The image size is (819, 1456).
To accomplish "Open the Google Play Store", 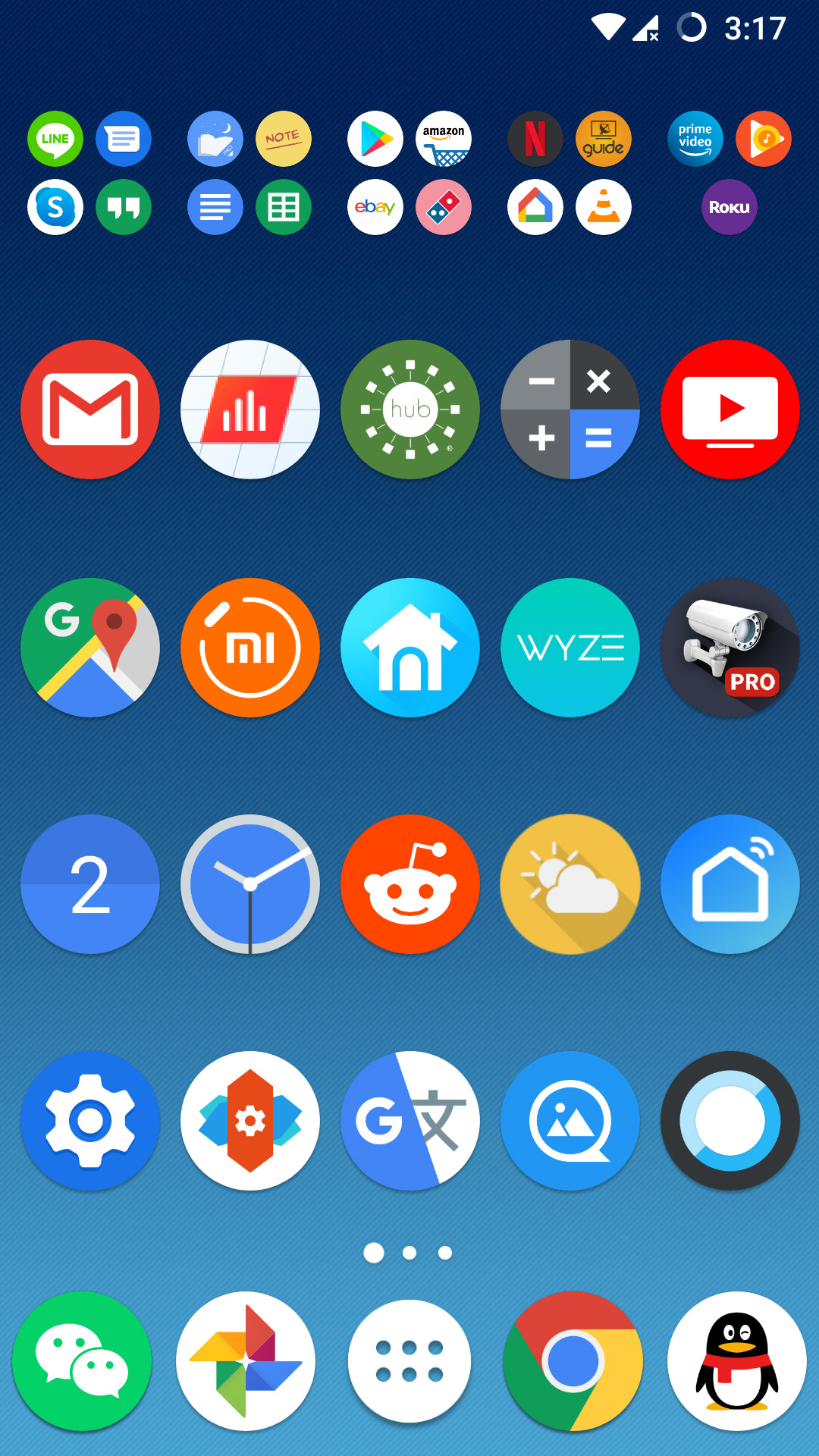I will (x=375, y=139).
